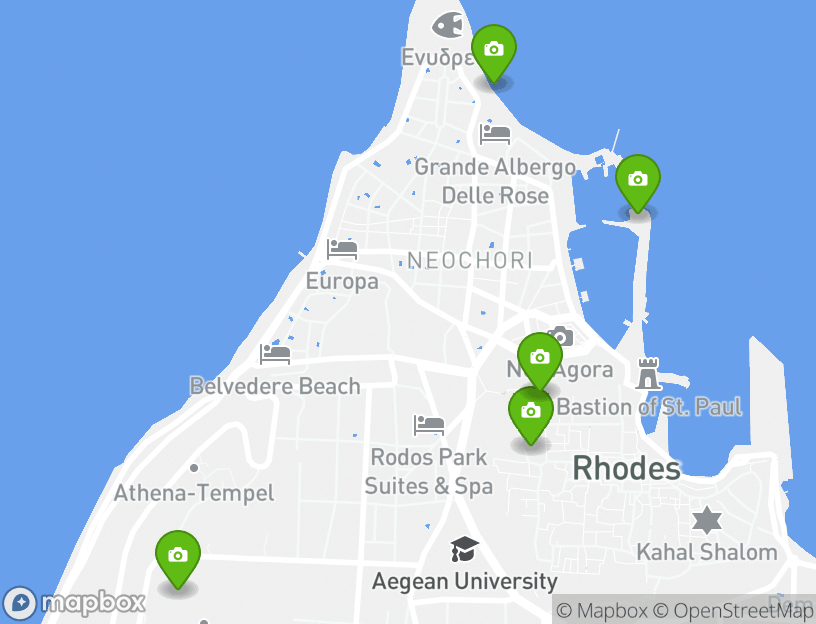Open photo marker left of Bastion of St. Paul
816x624 pixels.
pyautogui.click(x=530, y=412)
